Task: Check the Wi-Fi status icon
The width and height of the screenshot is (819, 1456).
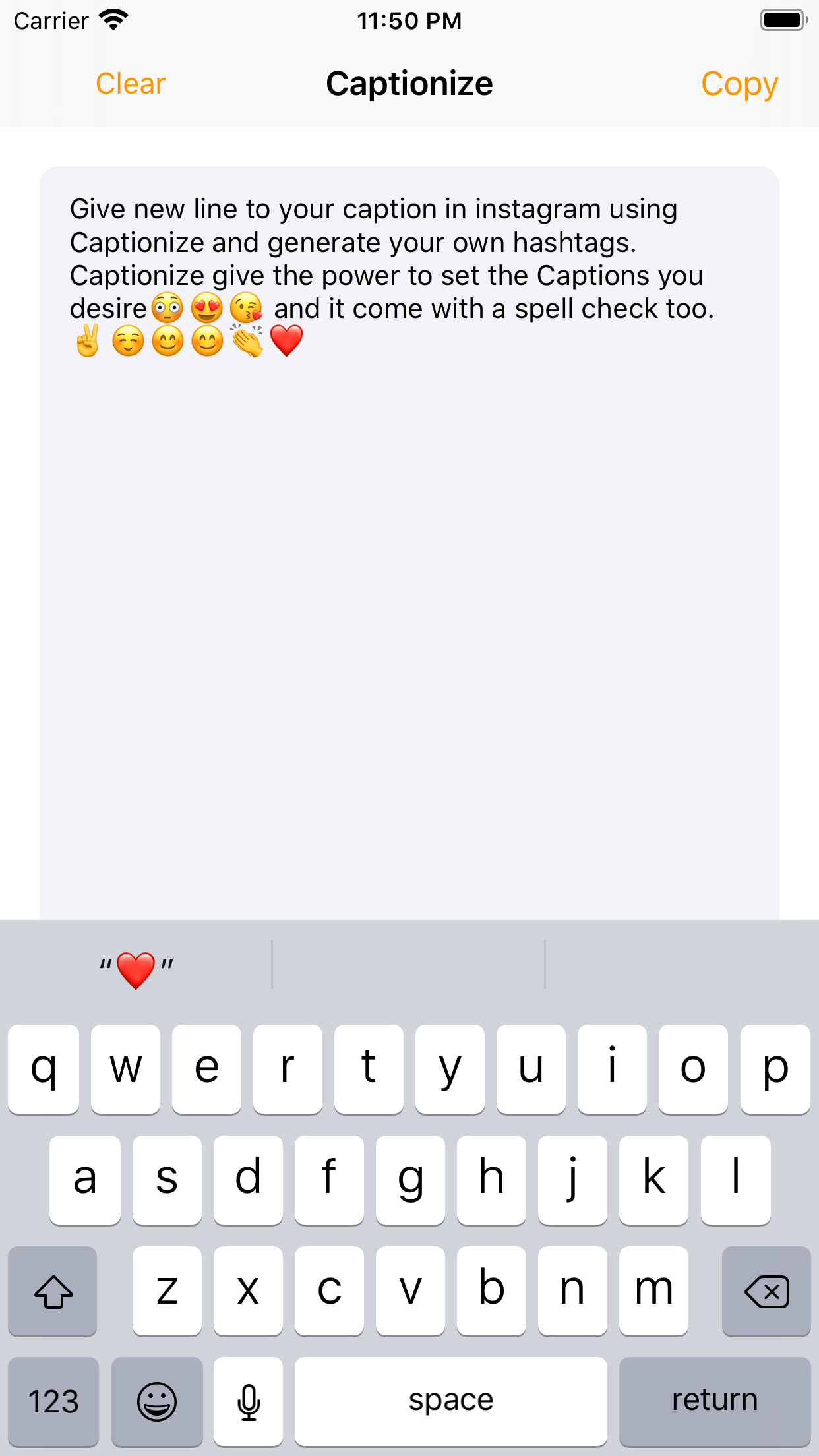Action: (112, 20)
